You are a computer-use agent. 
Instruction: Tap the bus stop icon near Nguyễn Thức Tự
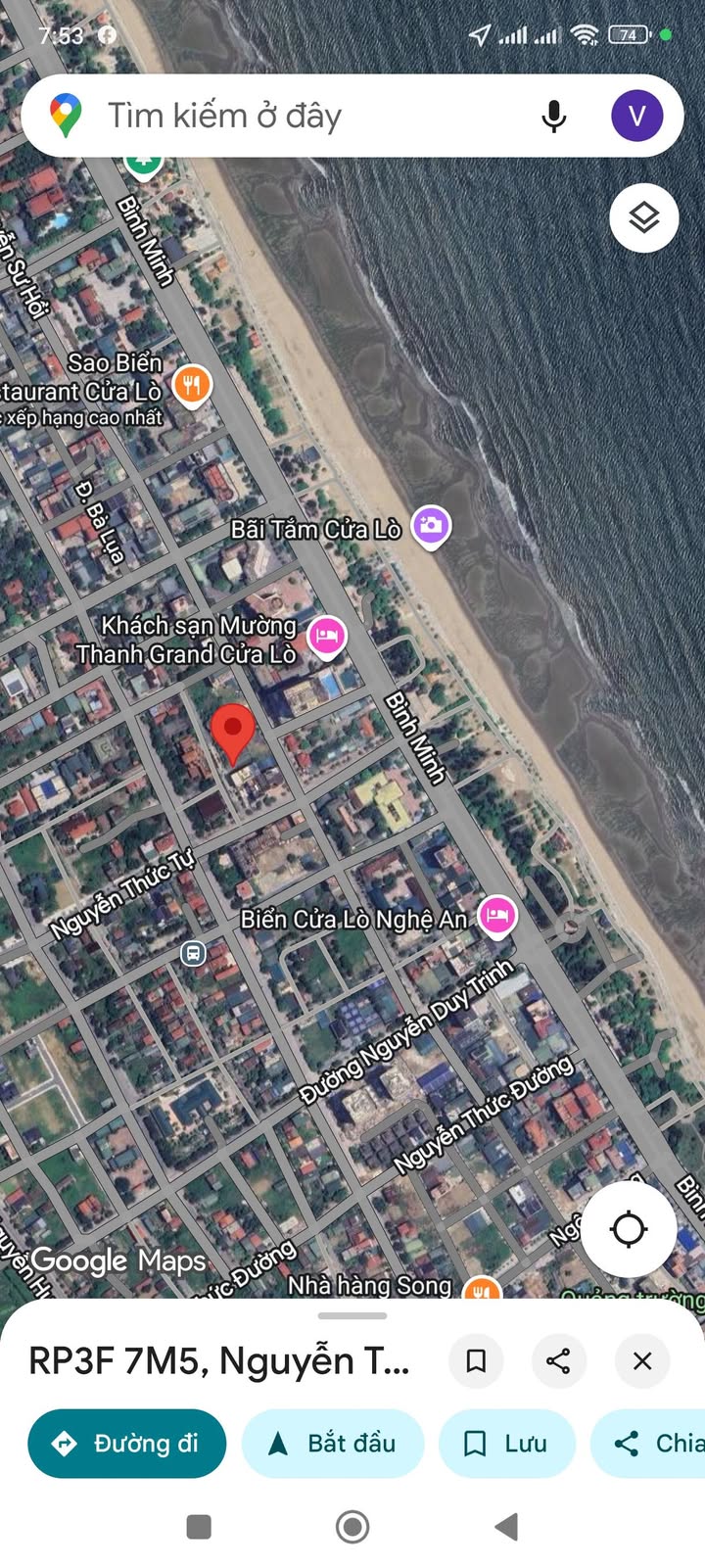(193, 952)
